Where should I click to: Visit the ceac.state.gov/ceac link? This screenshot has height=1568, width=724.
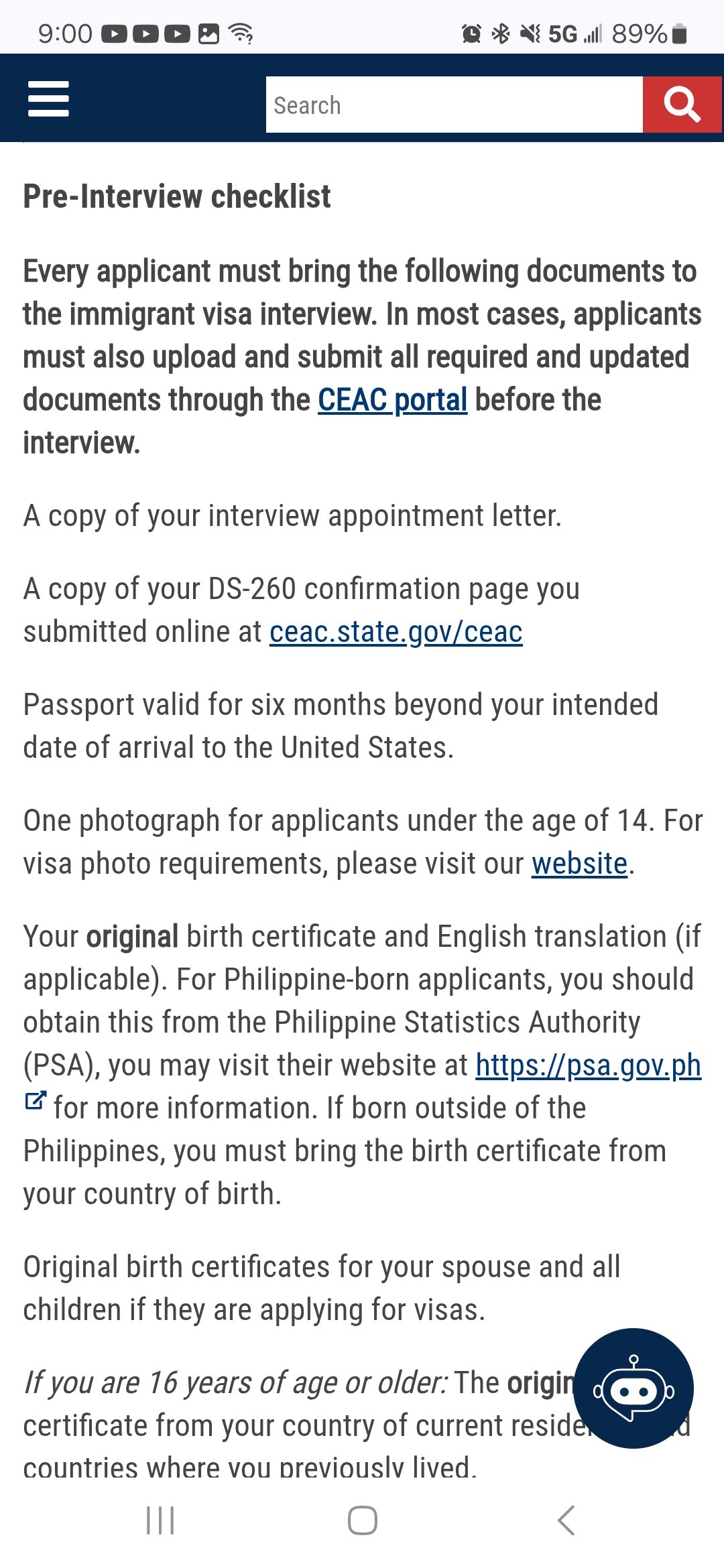pyautogui.click(x=396, y=632)
